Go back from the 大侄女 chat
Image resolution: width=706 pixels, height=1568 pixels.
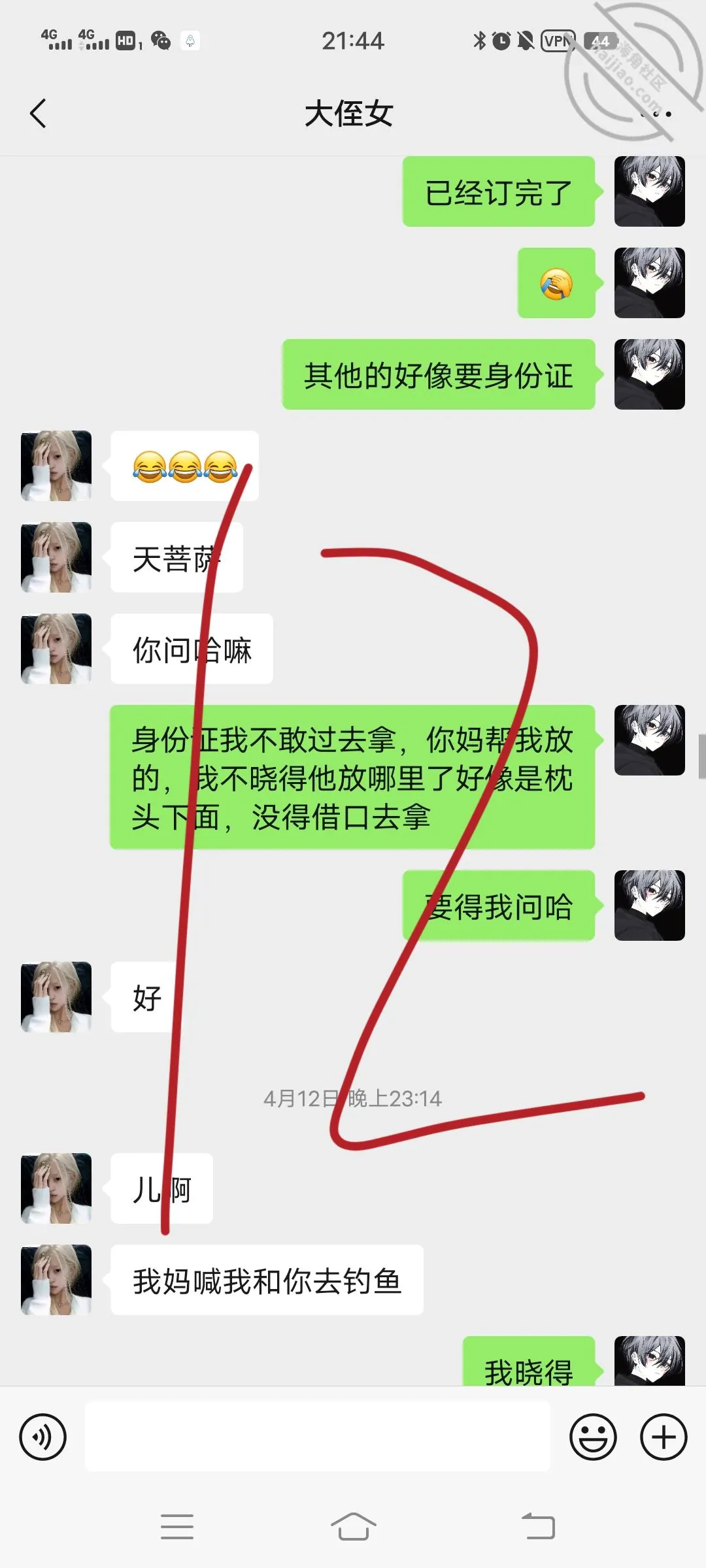pos(38,114)
